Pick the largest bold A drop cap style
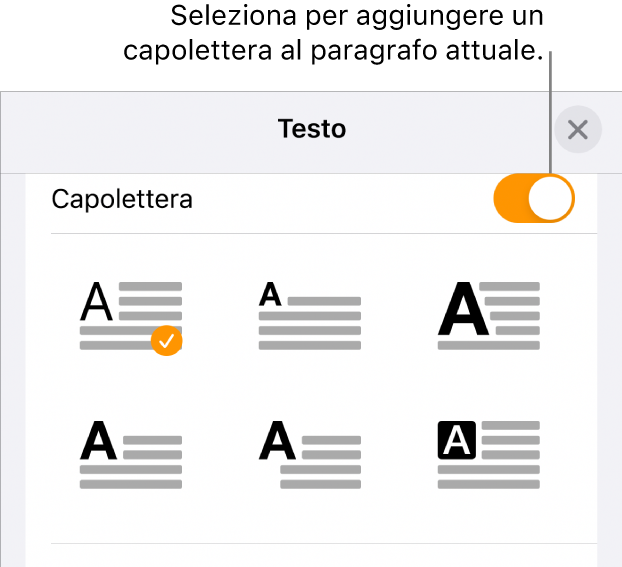This screenshot has height=567, width=622. [489, 315]
